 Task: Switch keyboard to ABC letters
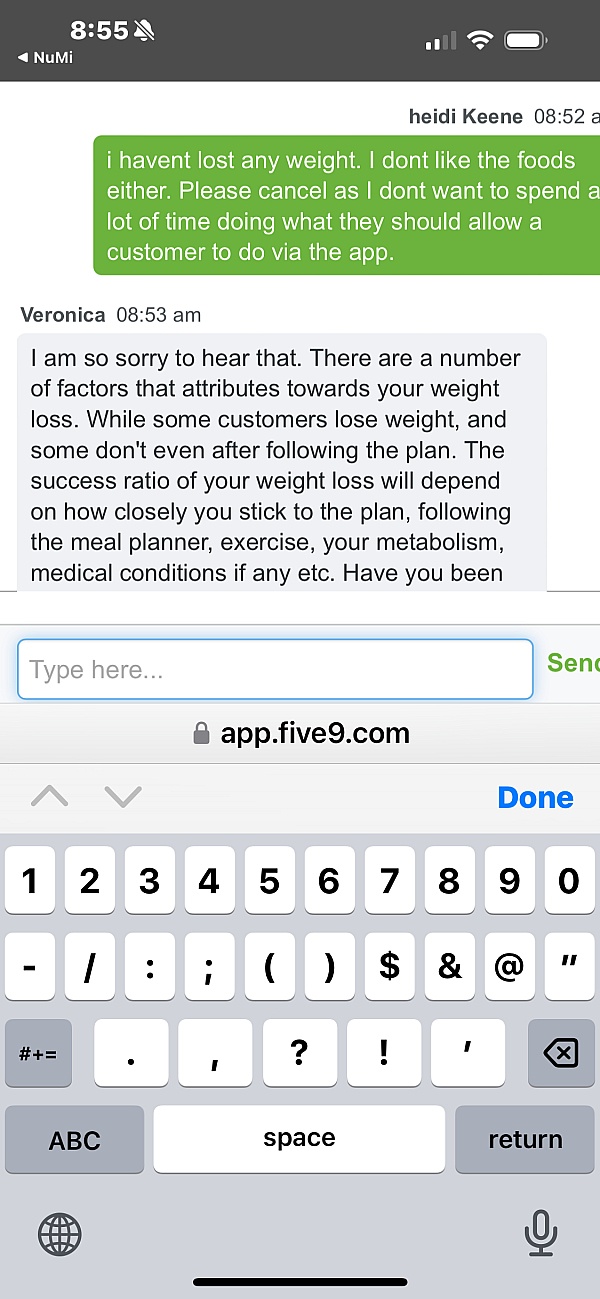pos(75,1139)
